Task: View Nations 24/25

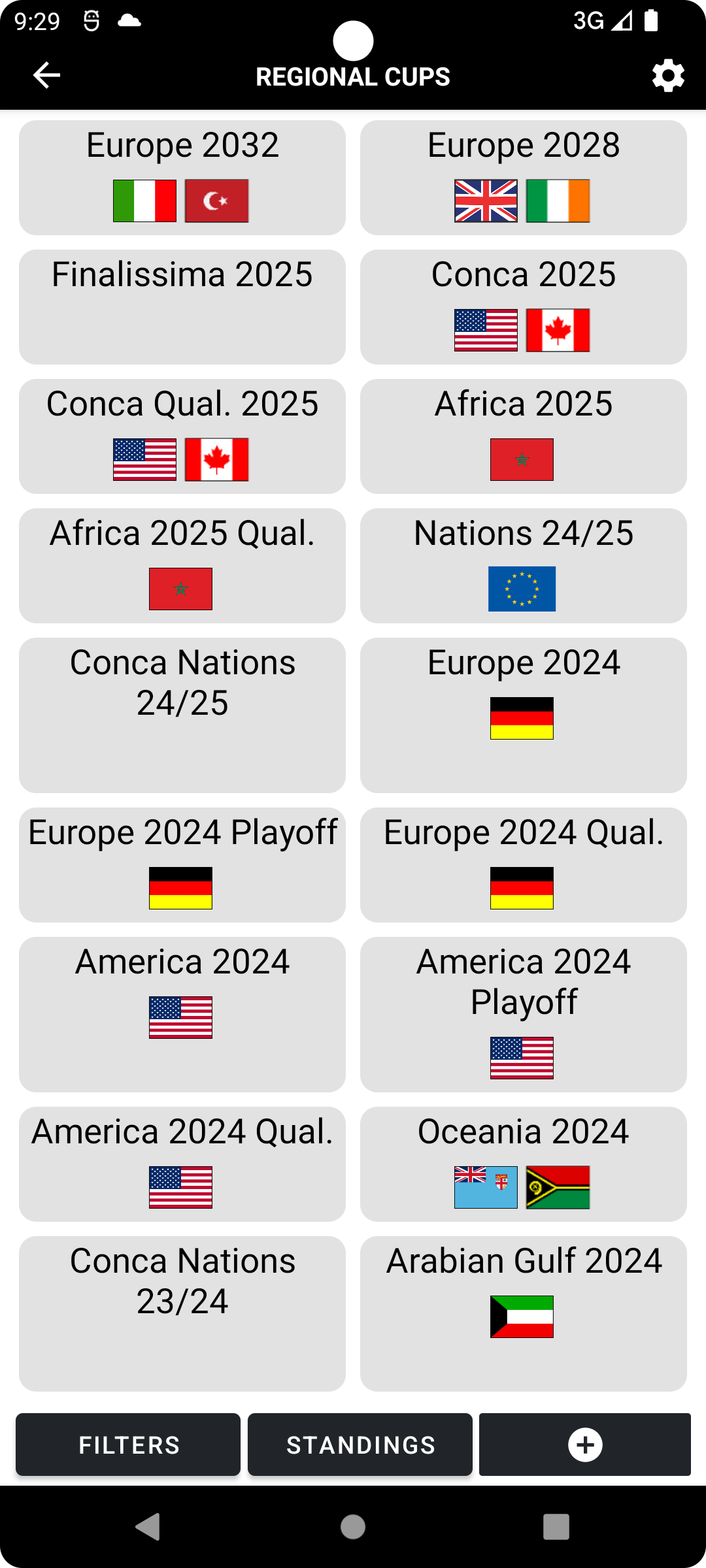Action: coord(523,565)
